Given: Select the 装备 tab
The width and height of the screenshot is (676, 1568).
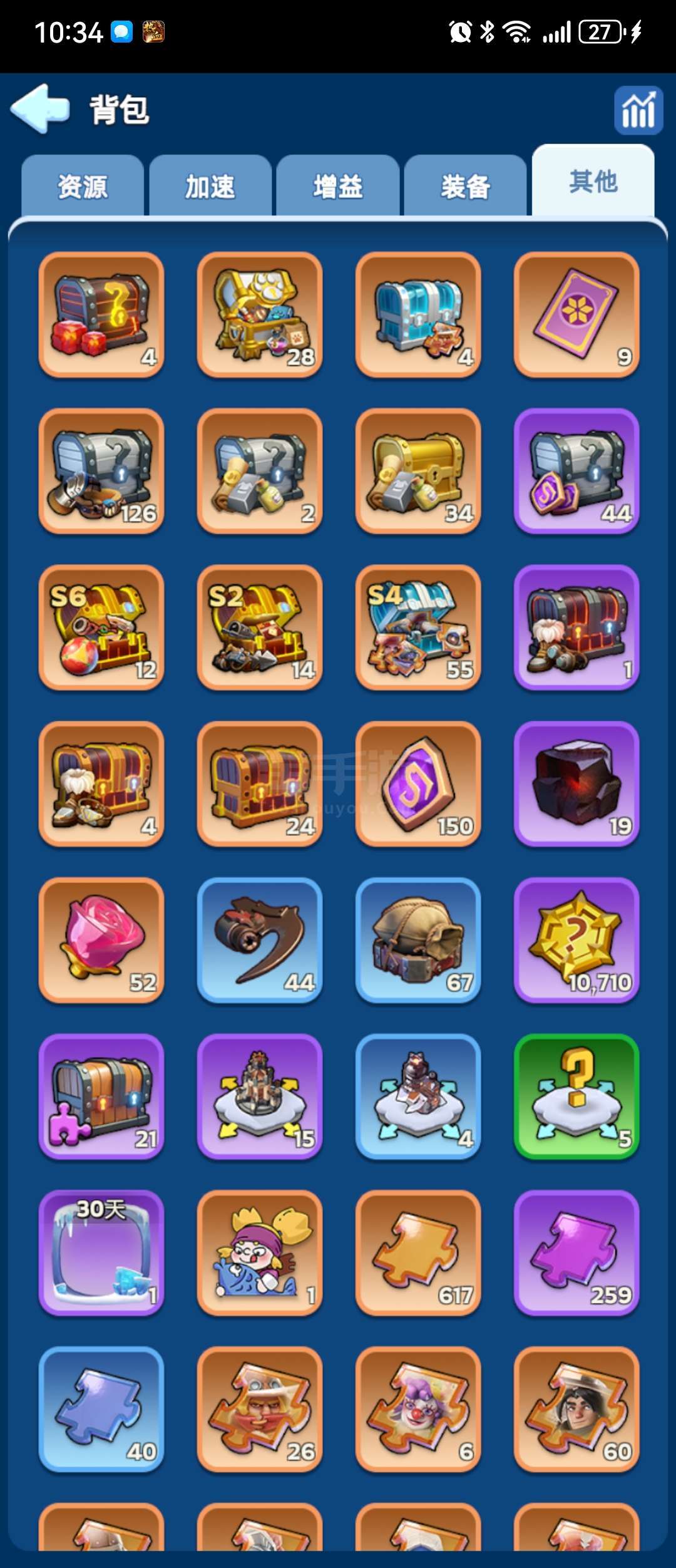Looking at the screenshot, I should click(x=466, y=187).
